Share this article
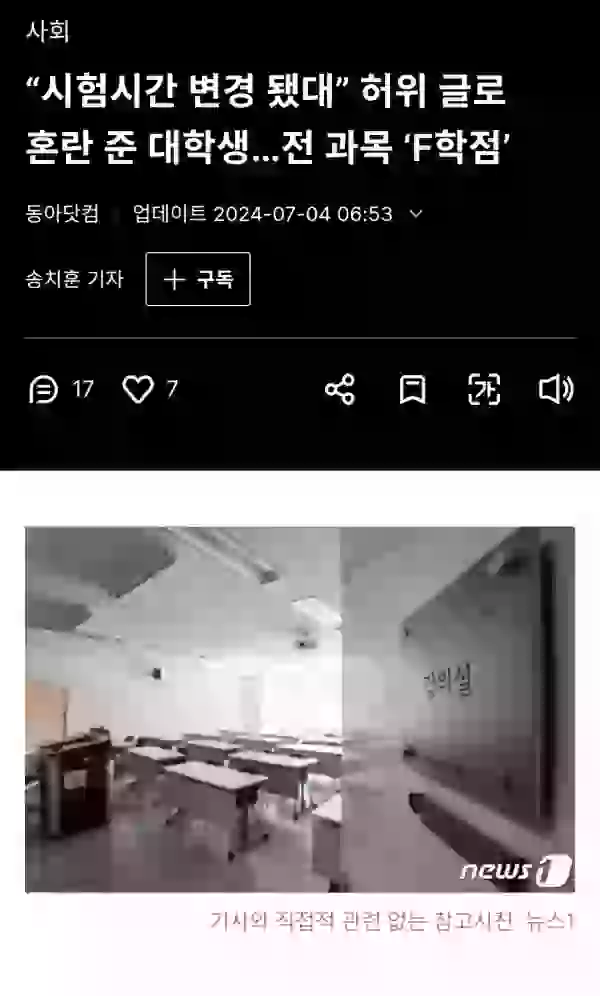Viewport: 600px width, 996px height. 340,389
